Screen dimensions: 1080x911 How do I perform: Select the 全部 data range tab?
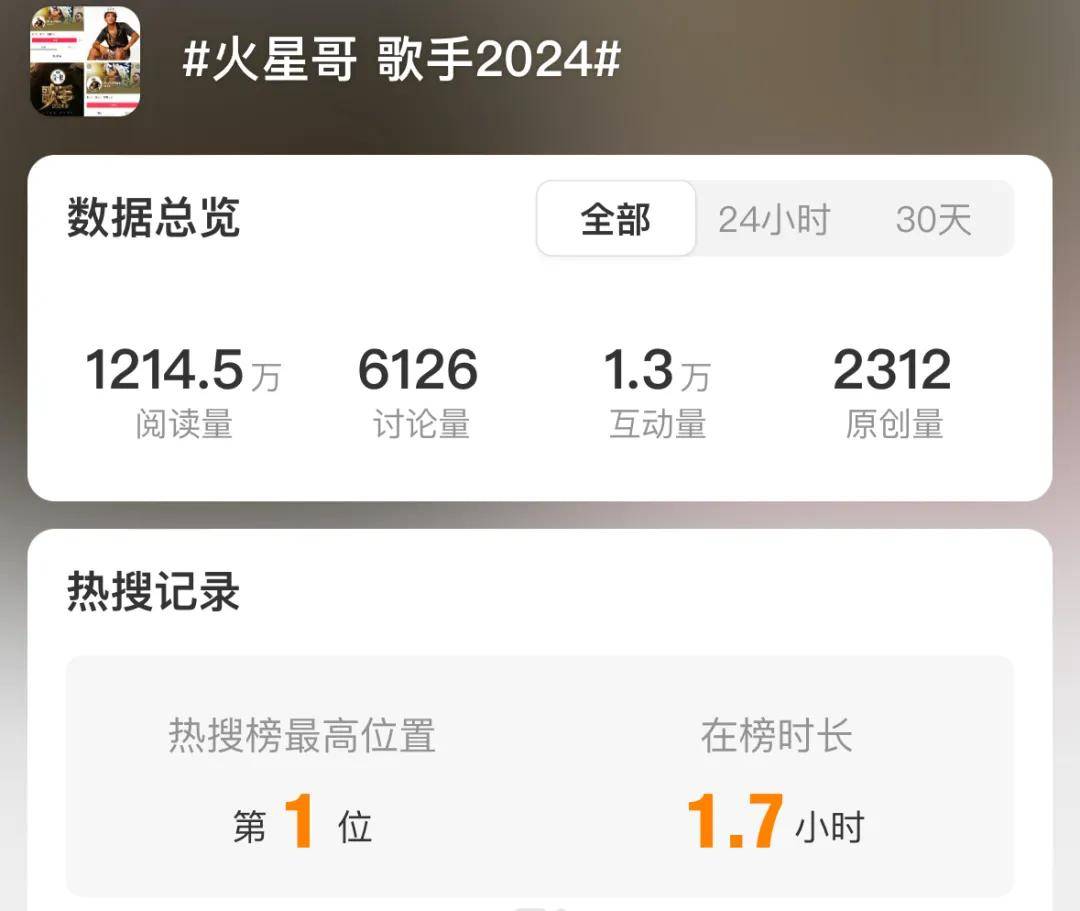pos(616,219)
